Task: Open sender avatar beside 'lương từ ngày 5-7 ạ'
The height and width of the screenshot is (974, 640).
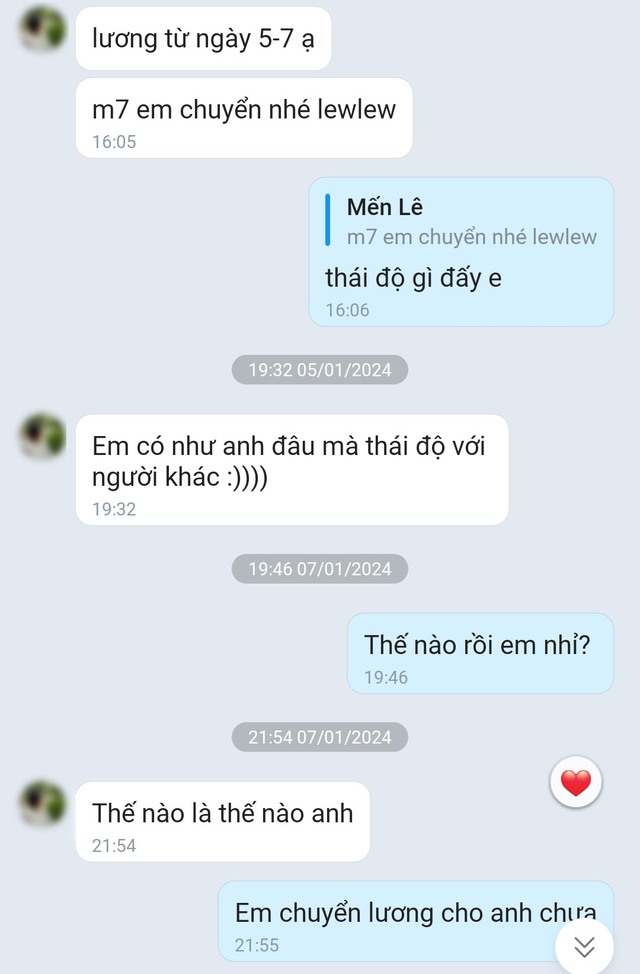Action: [x=44, y=28]
